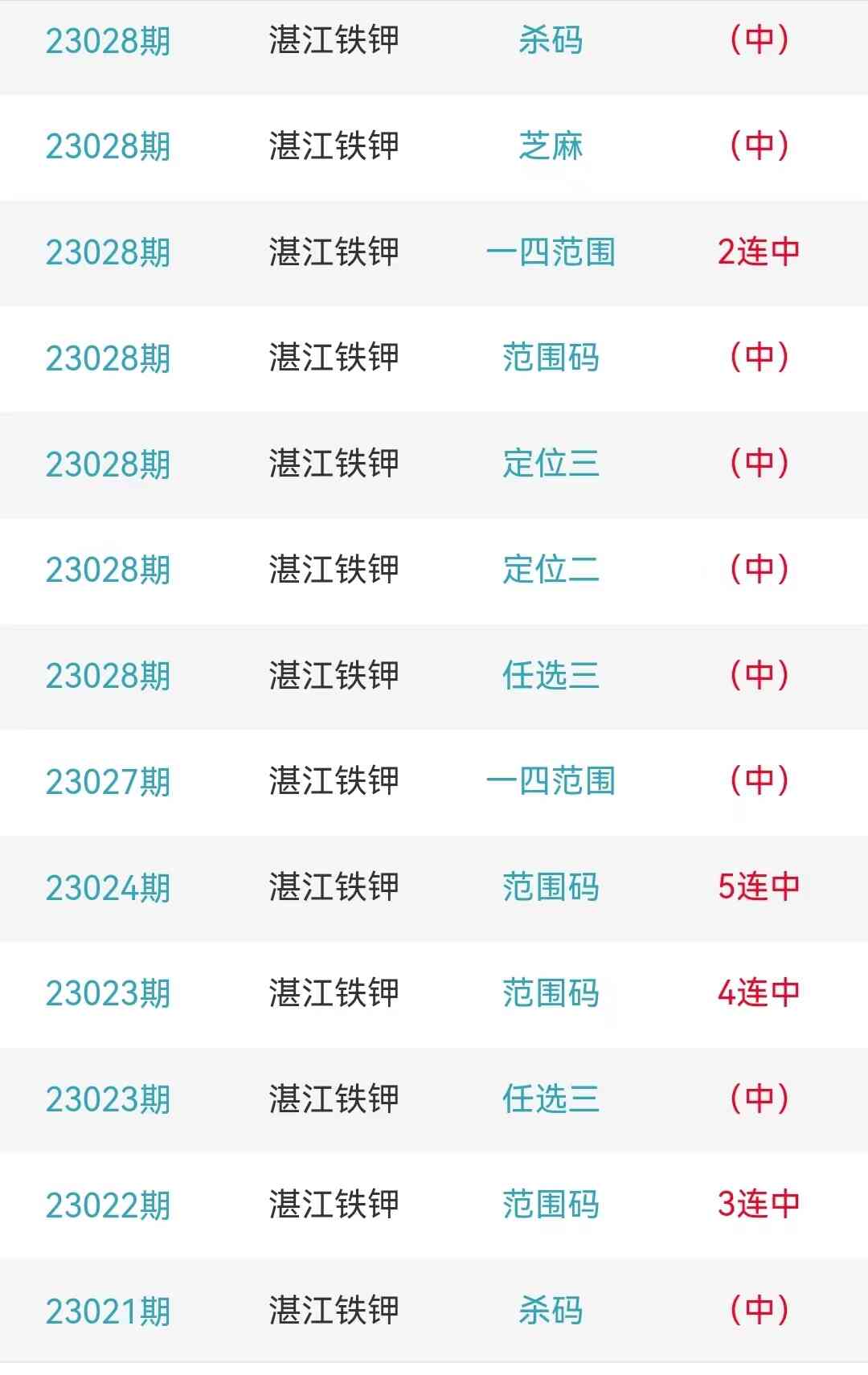Open 23028期 一四范围 with 2连中
This screenshot has height=1375, width=868.
click(551, 252)
